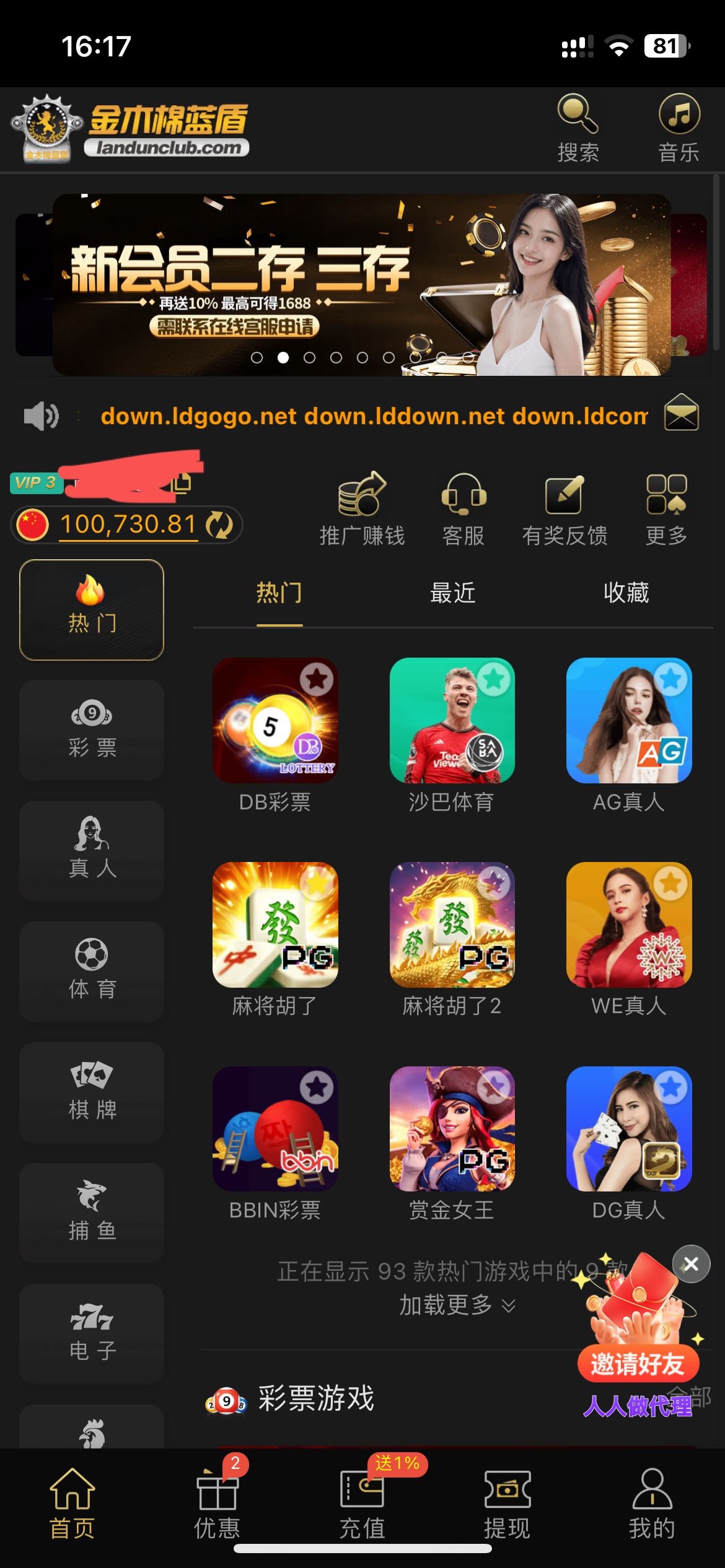Tap the 音乐 music icon
Screen dimensions: 725x1568
click(x=679, y=128)
